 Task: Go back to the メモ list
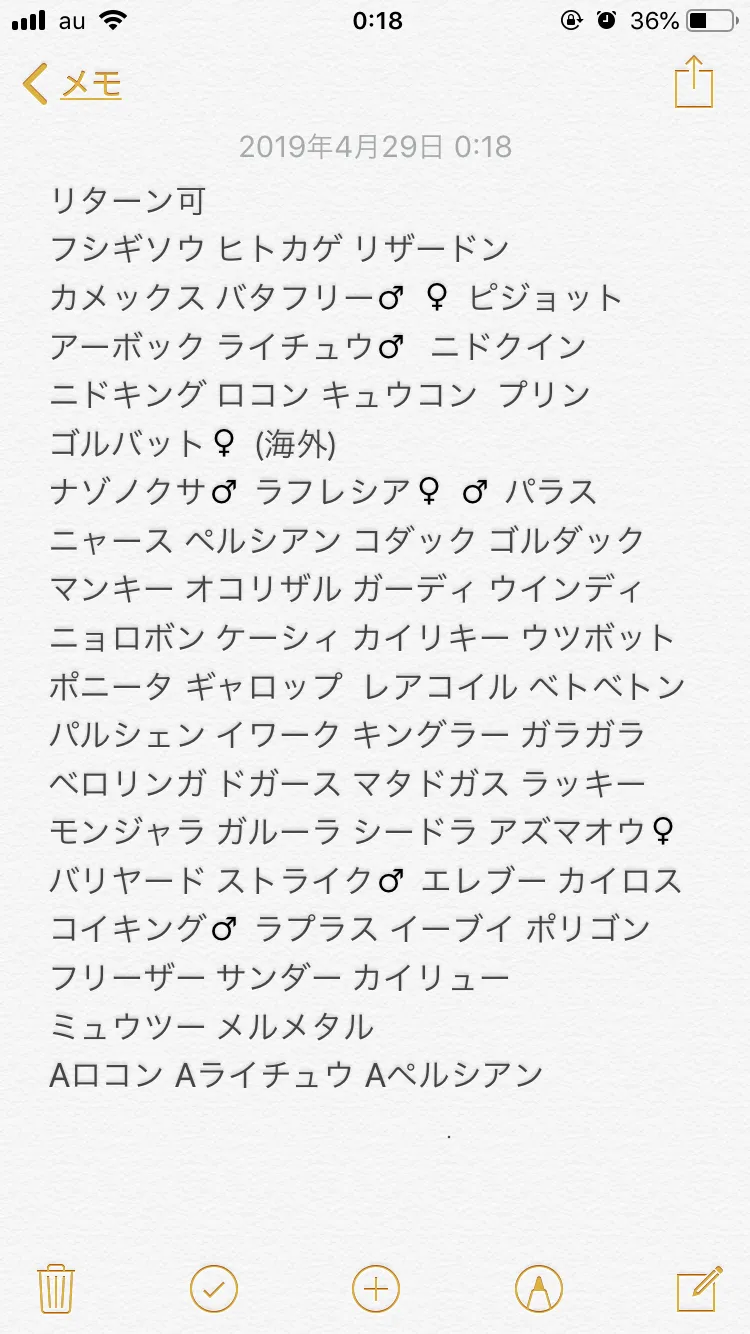coord(72,84)
